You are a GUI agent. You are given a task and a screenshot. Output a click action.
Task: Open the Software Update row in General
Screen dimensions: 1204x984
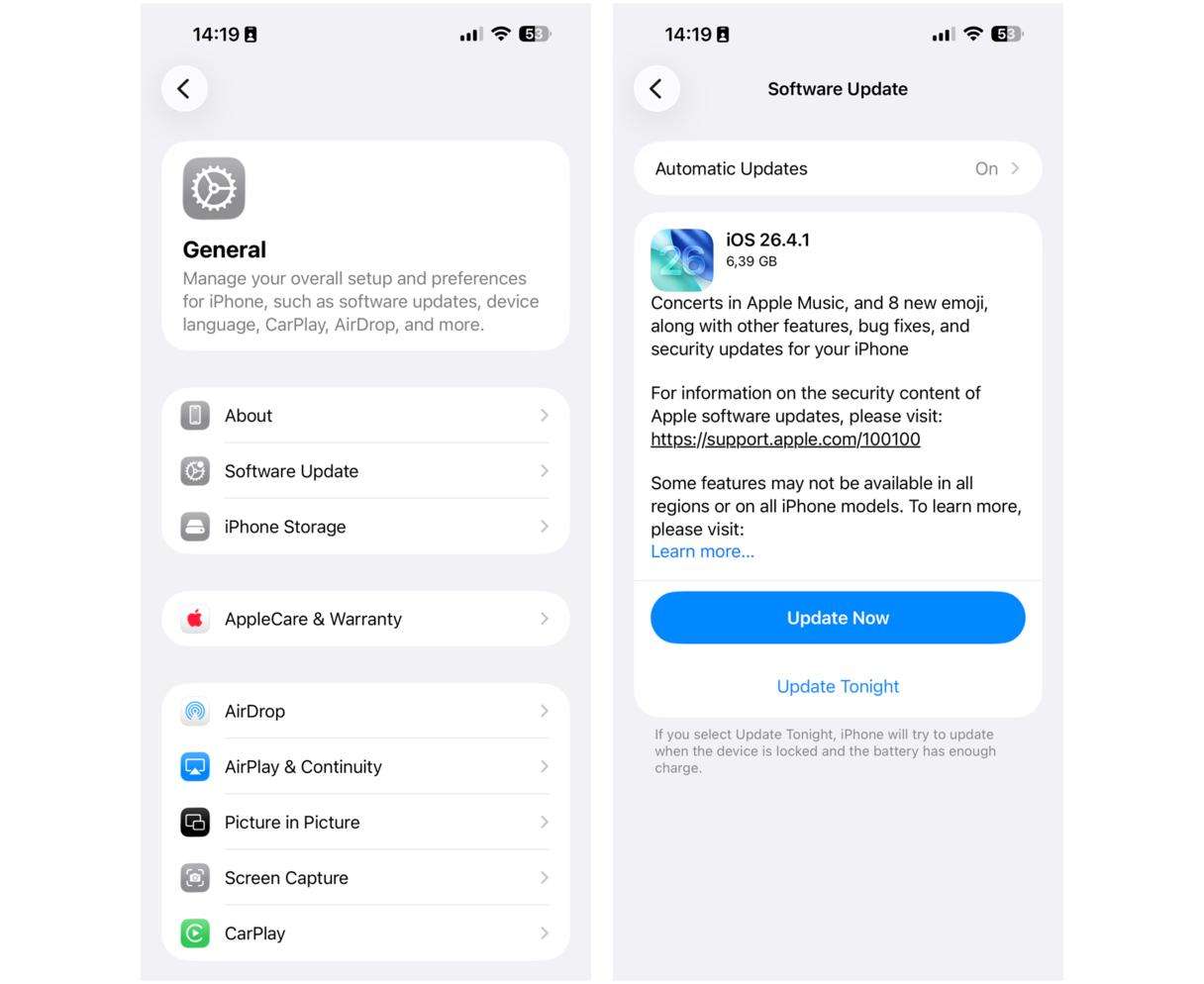[365, 471]
